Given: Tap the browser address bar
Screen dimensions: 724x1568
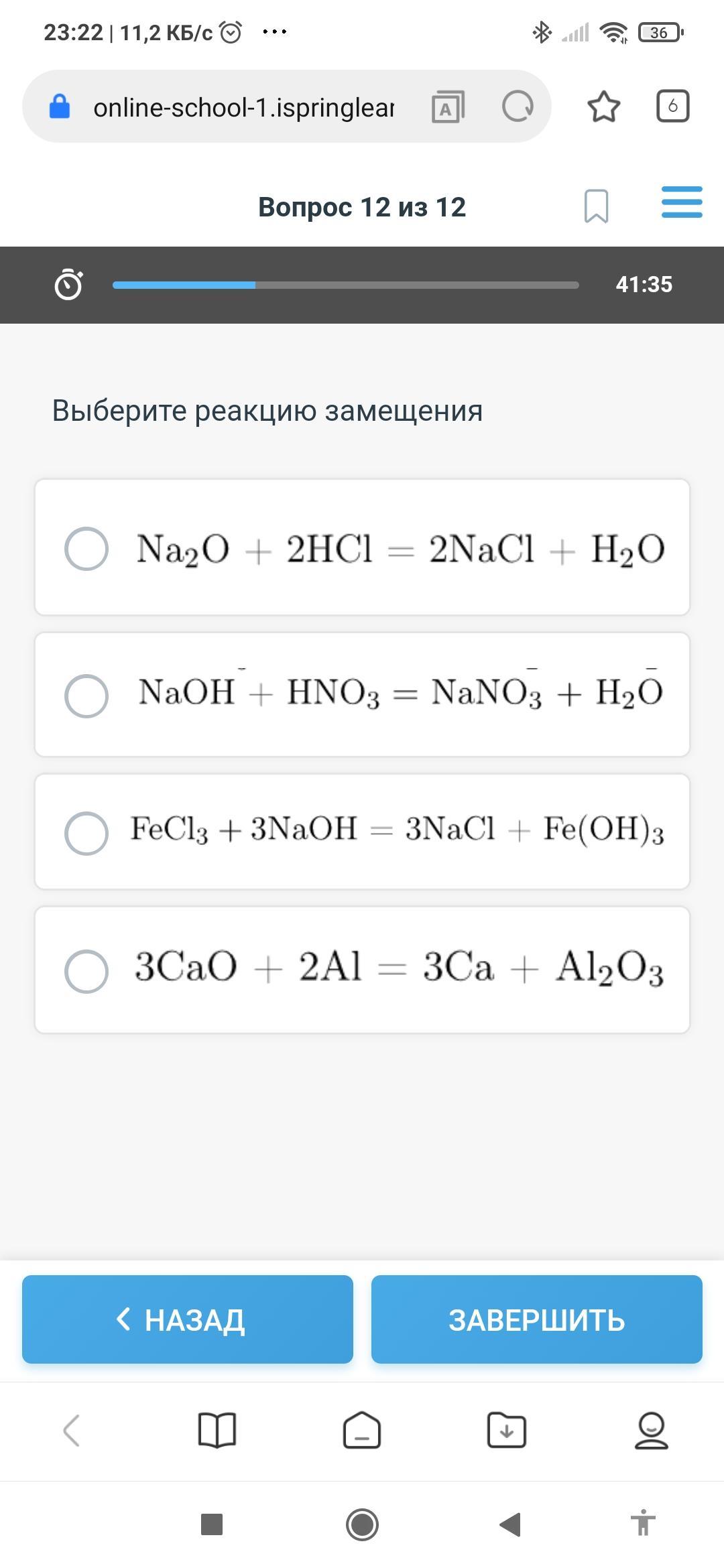Looking at the screenshot, I should [x=243, y=107].
